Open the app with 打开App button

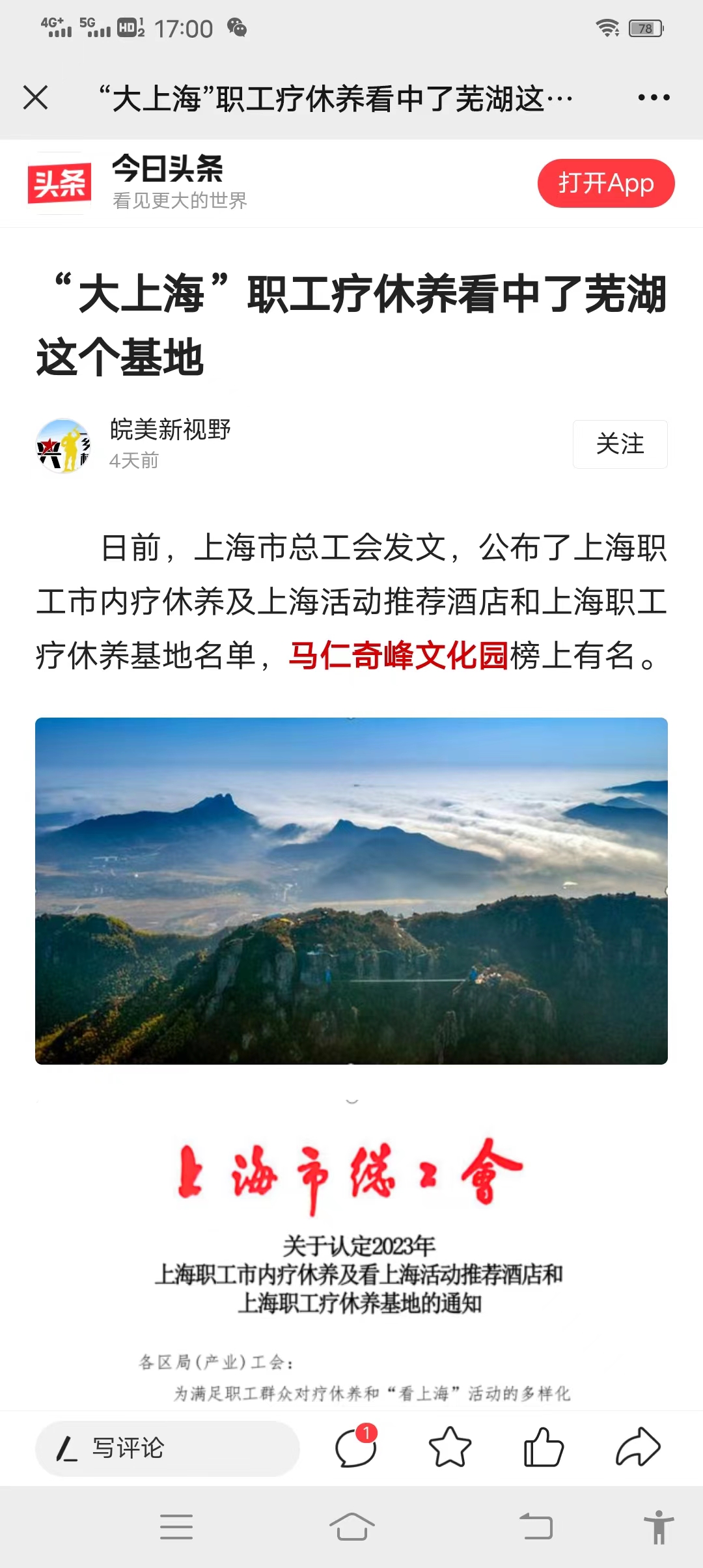pyautogui.click(x=605, y=183)
